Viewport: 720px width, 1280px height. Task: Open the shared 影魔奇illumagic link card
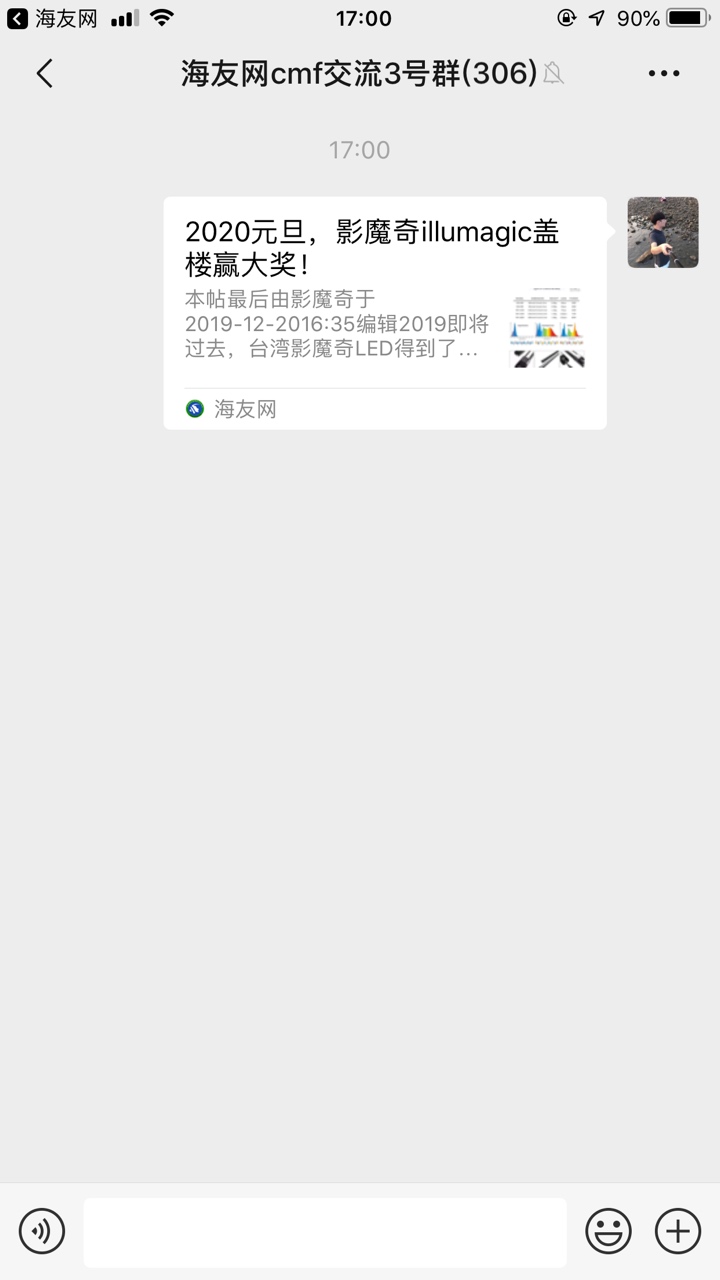click(x=384, y=312)
